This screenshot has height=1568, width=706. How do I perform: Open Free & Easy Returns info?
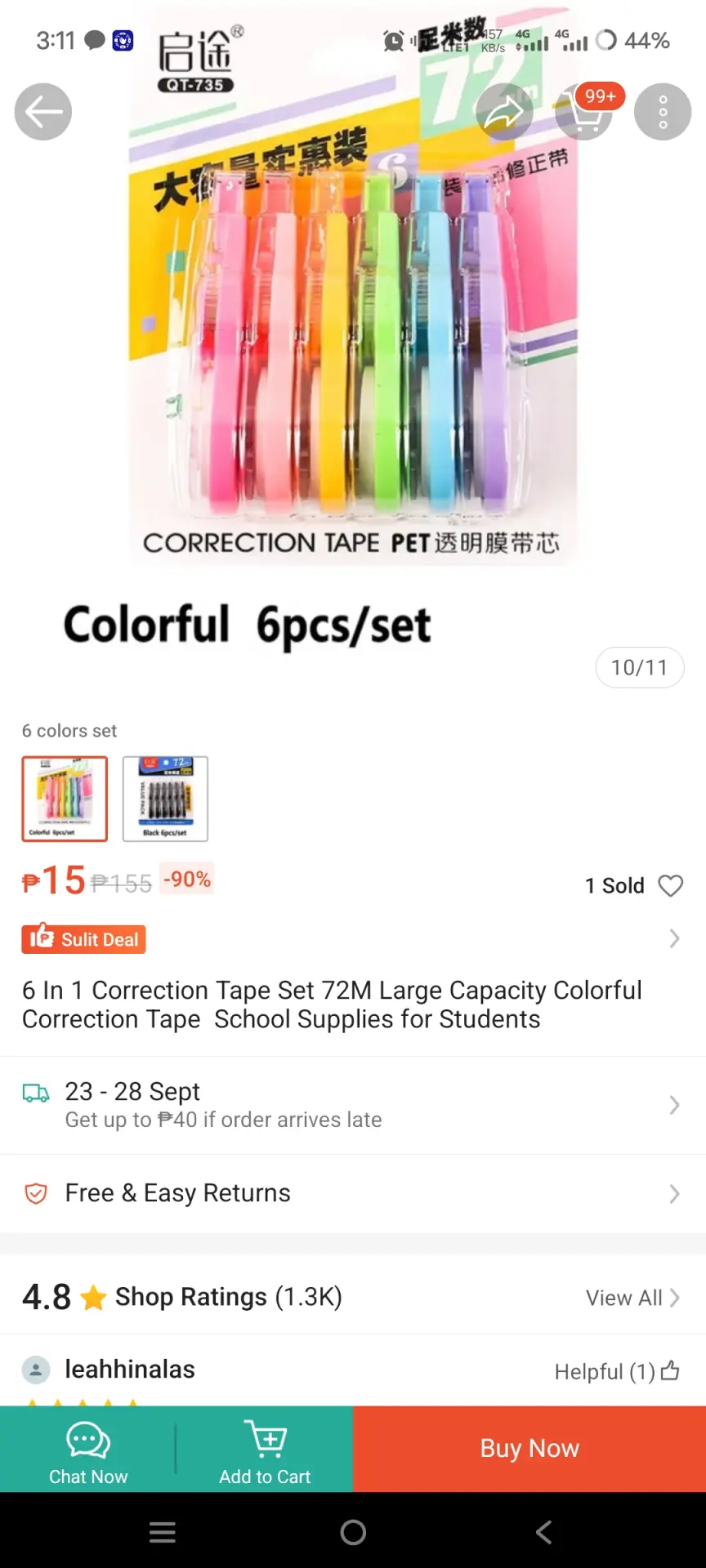353,1194
